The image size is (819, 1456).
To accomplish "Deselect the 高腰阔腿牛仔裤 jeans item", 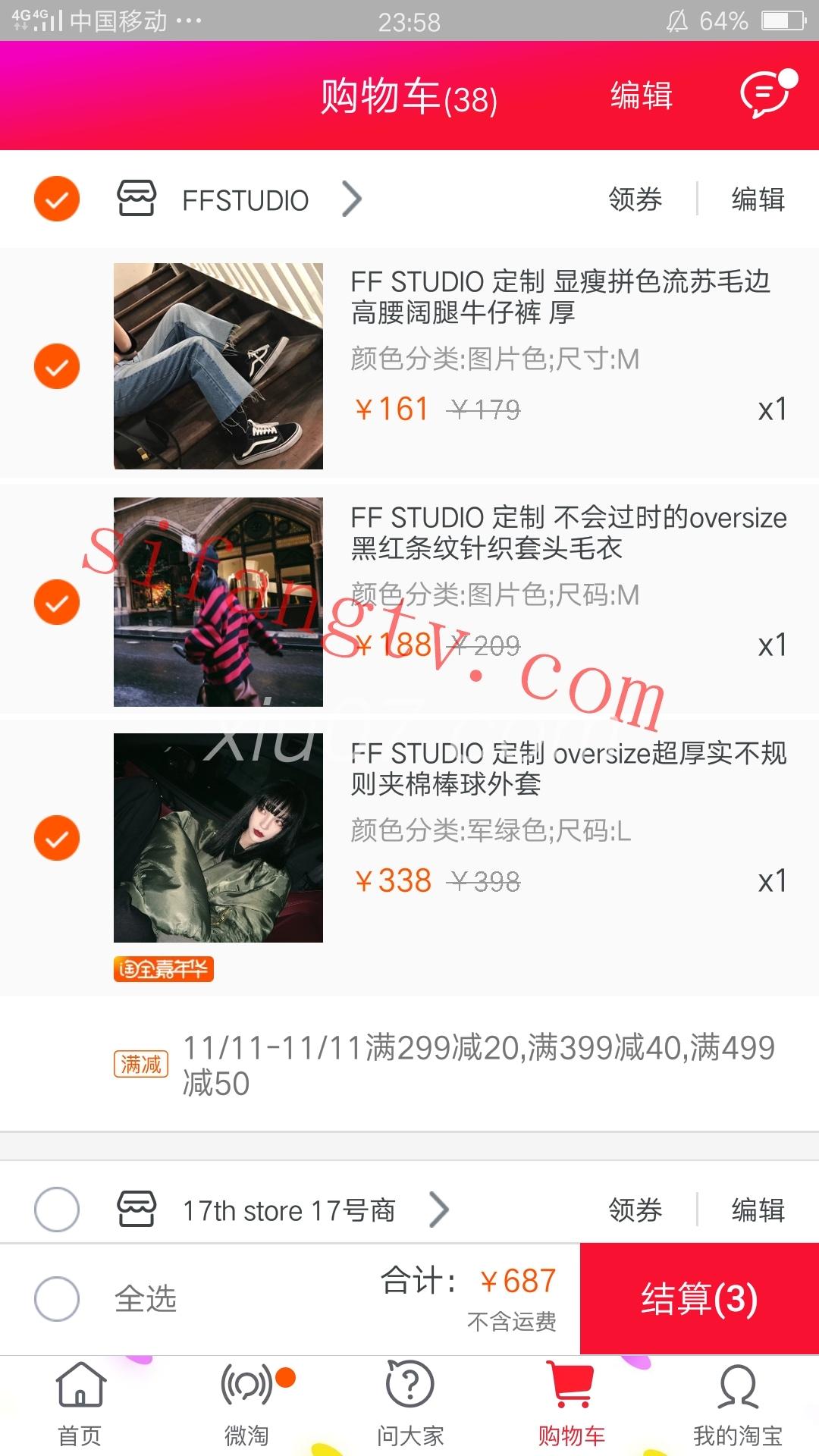I will pyautogui.click(x=57, y=366).
